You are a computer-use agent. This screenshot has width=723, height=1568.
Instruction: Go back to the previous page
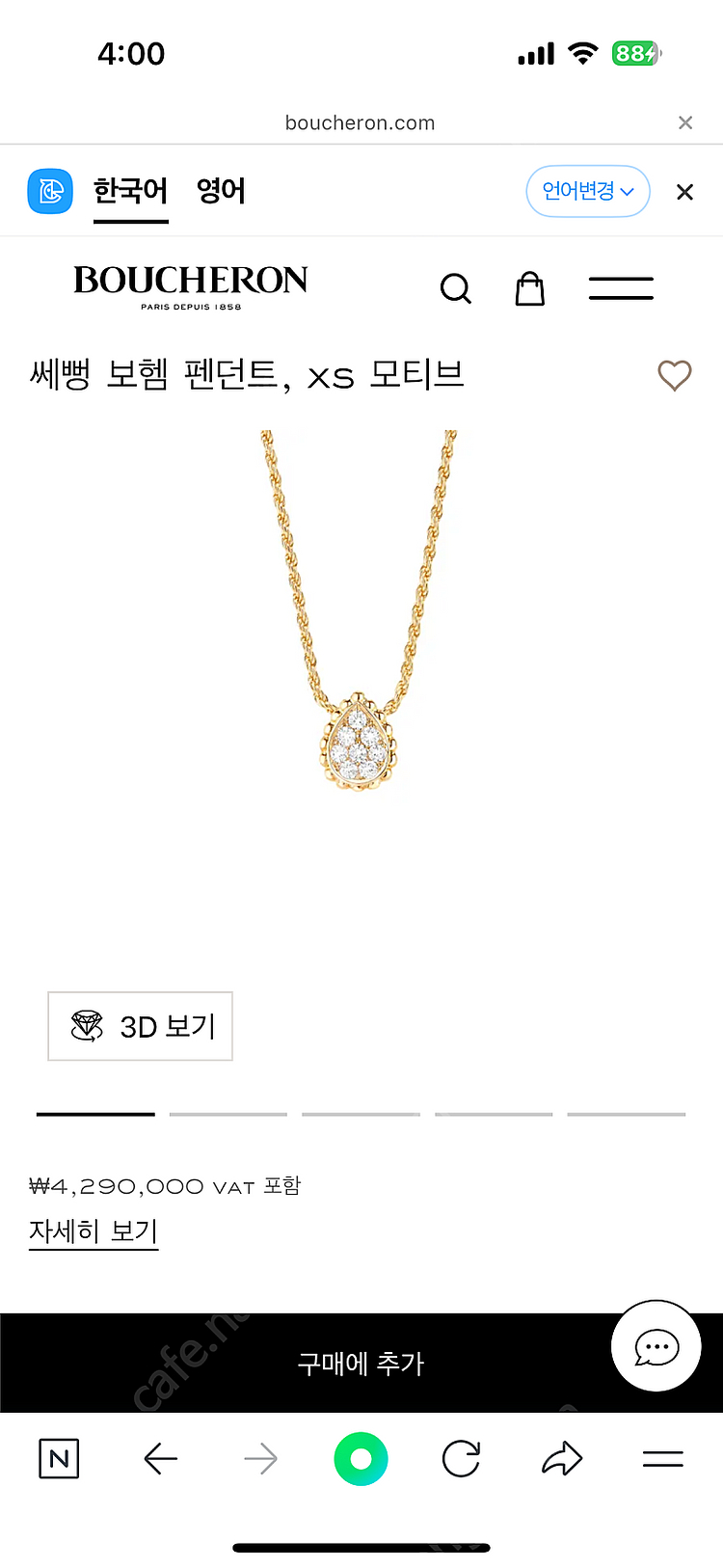coord(161,1459)
